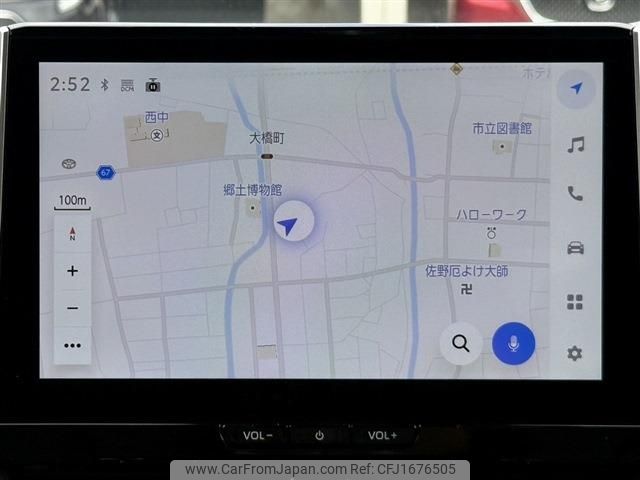Open the settings gear
The image size is (640, 480).
coord(575,353)
